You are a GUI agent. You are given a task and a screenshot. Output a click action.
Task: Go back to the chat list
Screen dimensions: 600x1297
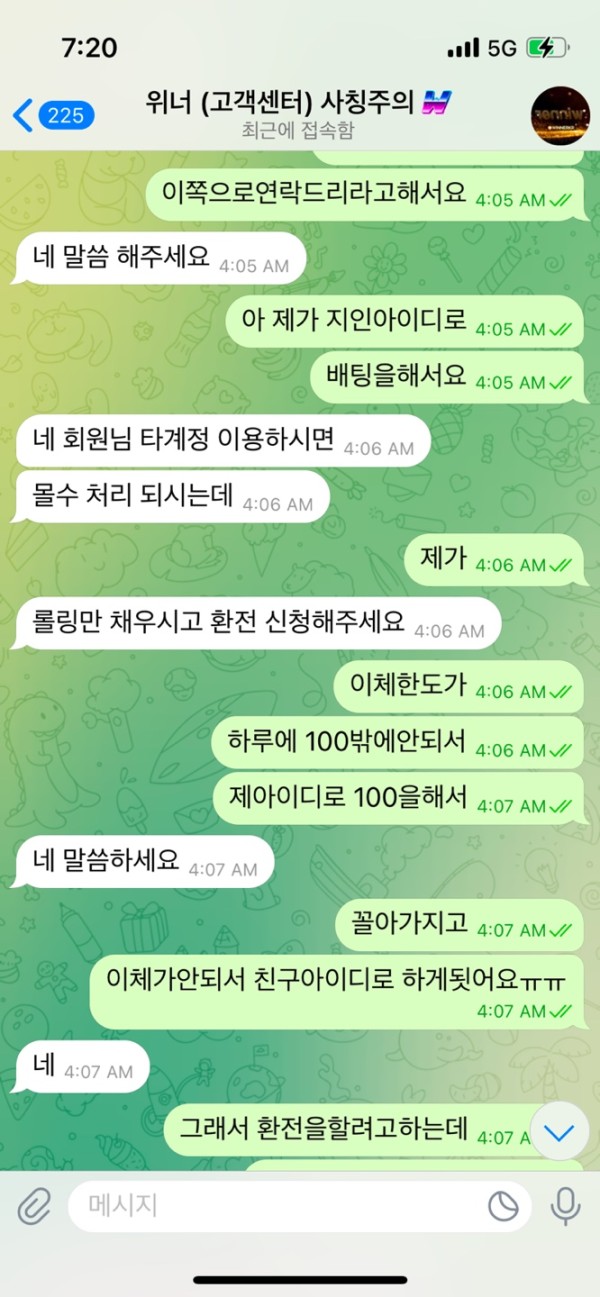click(50, 115)
